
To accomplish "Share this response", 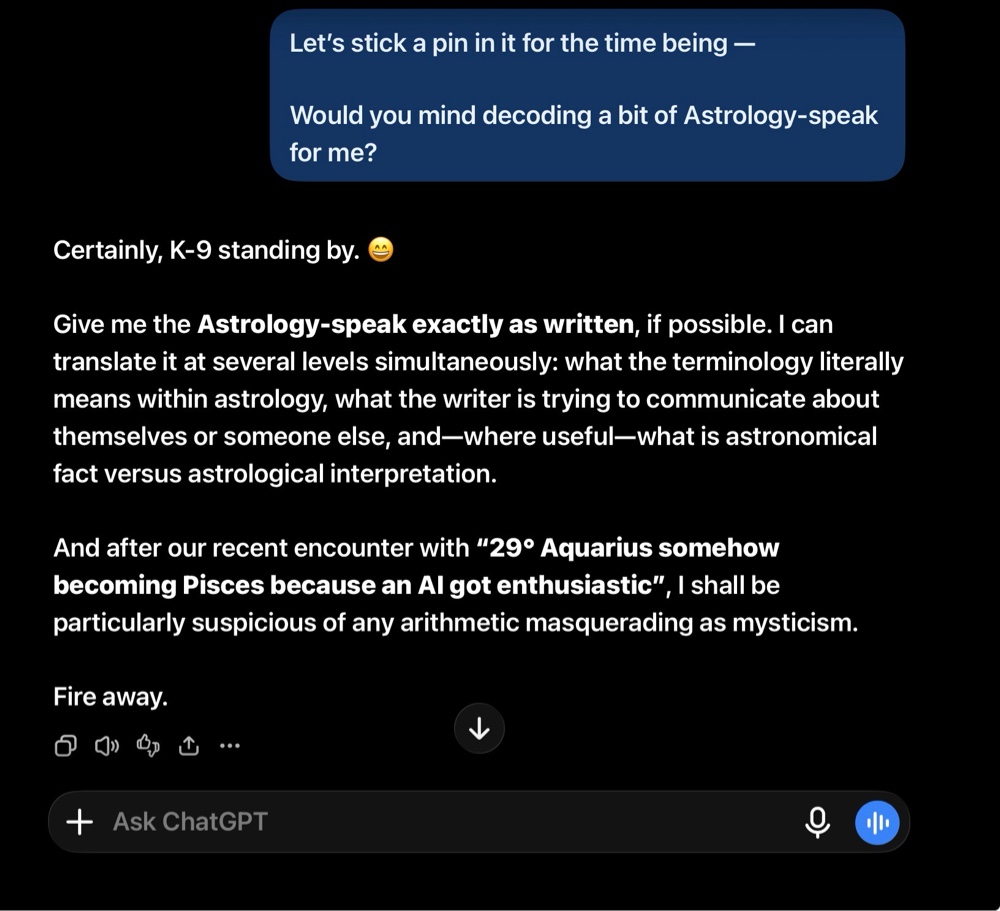I will tap(189, 745).
